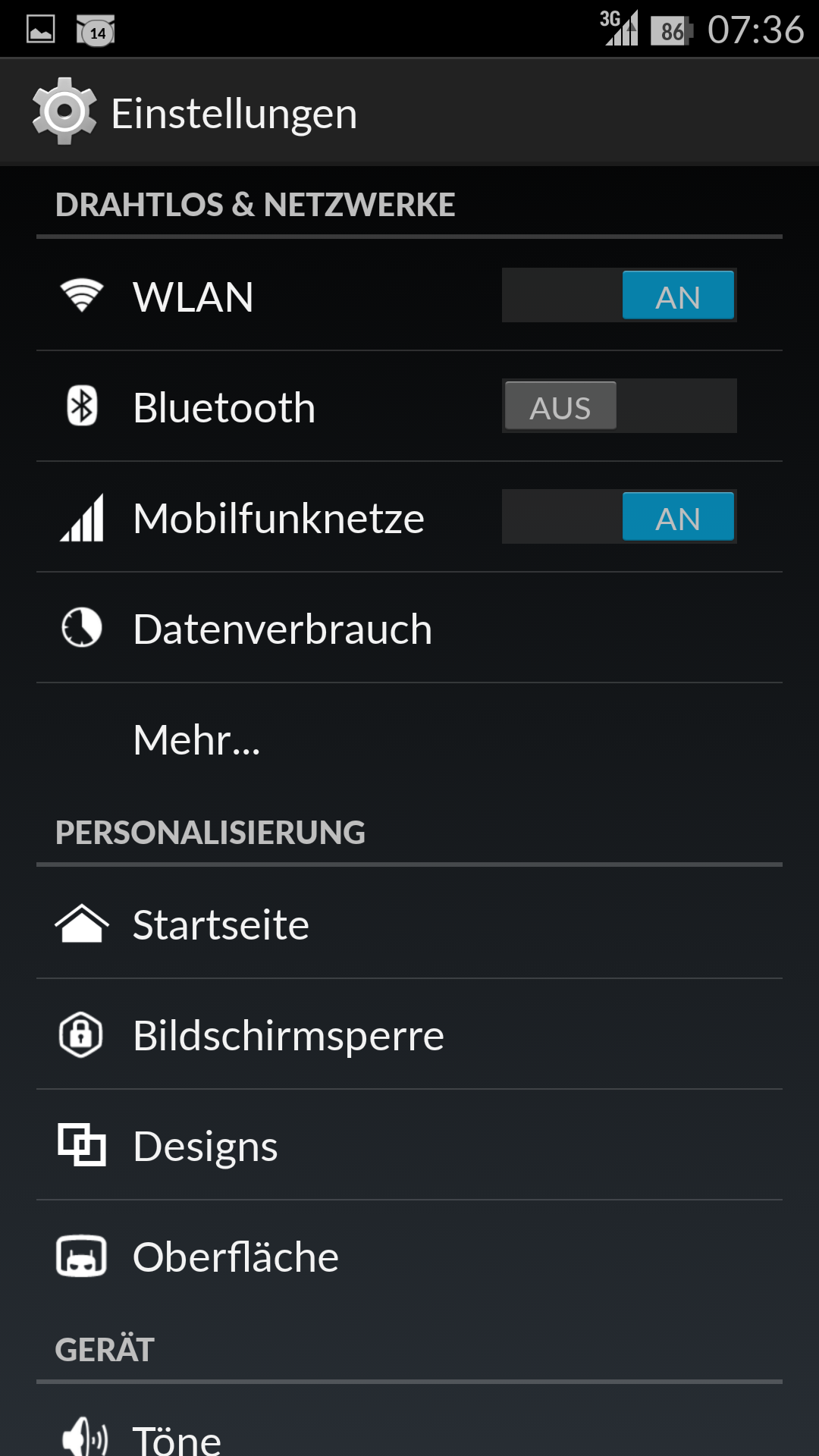Open Datenverbrauch
Screen dimensions: 819x1456
[x=282, y=629]
